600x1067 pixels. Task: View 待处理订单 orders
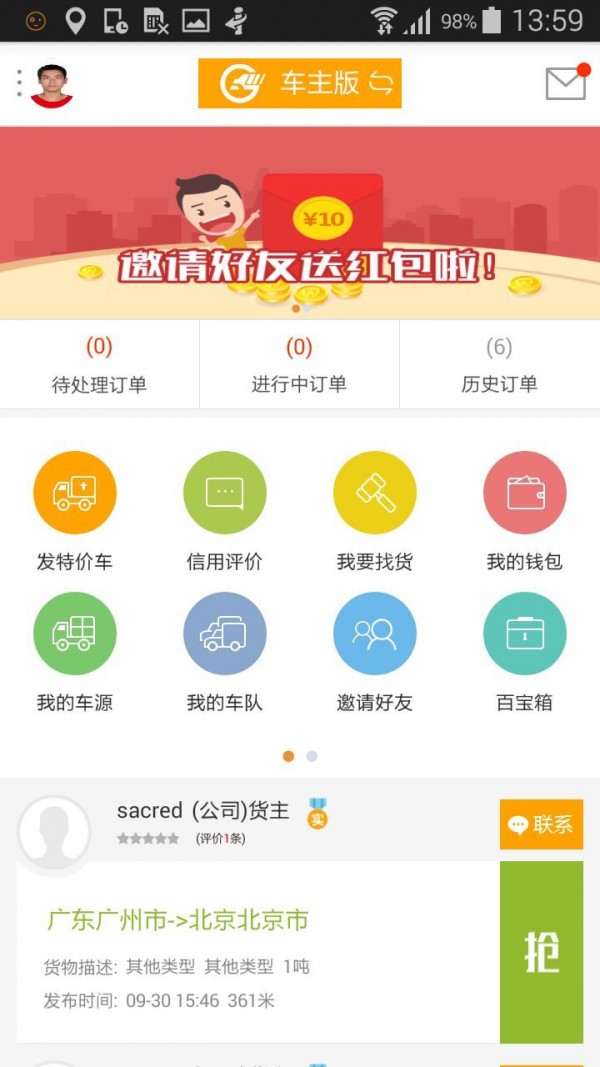tap(99, 365)
